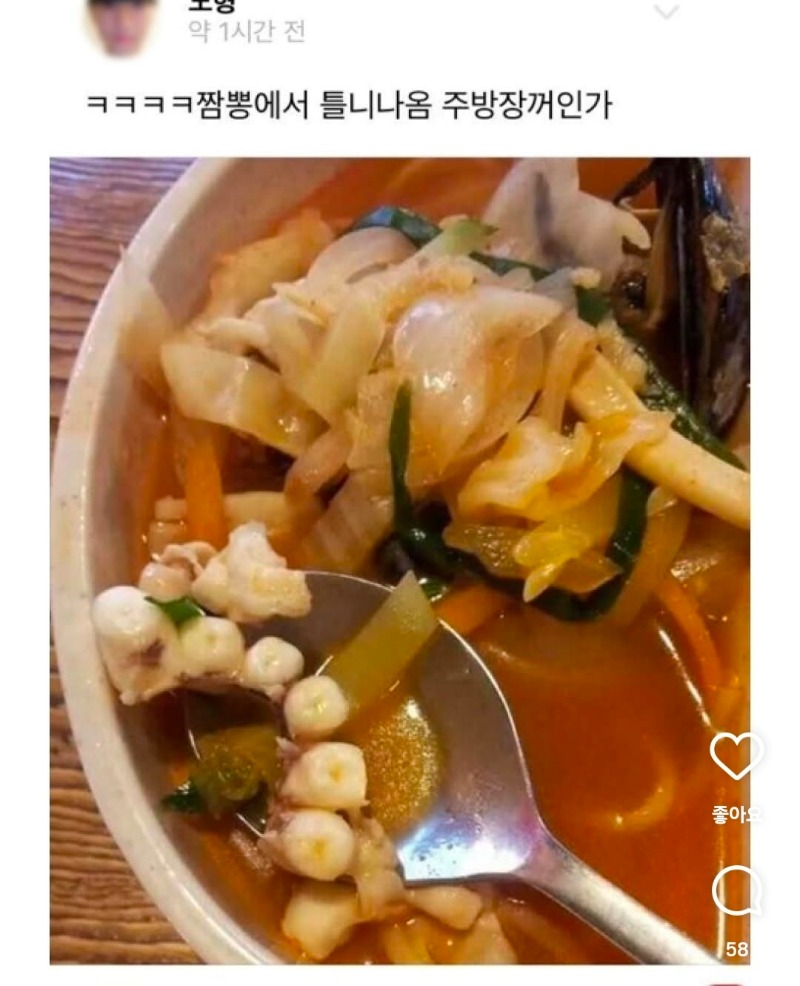Like the jjamppong post with the heart

pyautogui.click(x=736, y=757)
